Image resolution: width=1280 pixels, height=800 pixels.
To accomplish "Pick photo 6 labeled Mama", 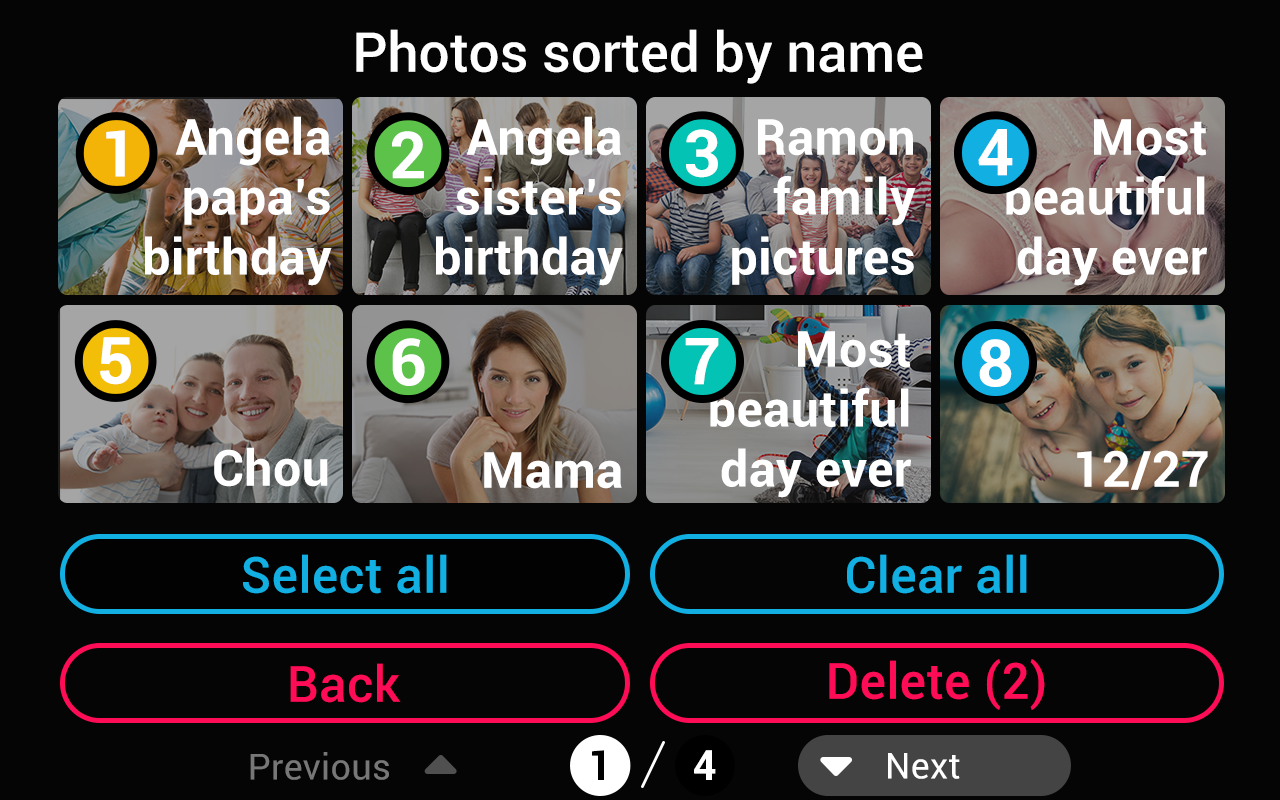I will click(x=494, y=404).
